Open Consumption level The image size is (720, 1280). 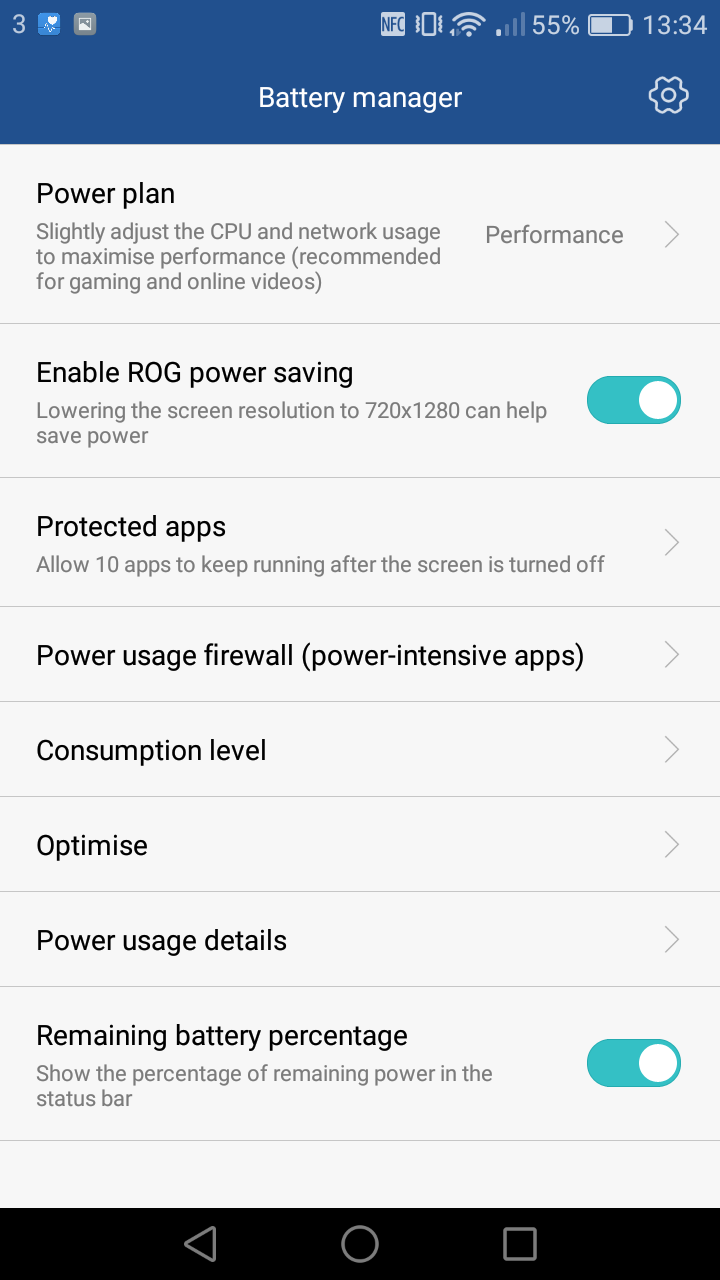tap(360, 749)
